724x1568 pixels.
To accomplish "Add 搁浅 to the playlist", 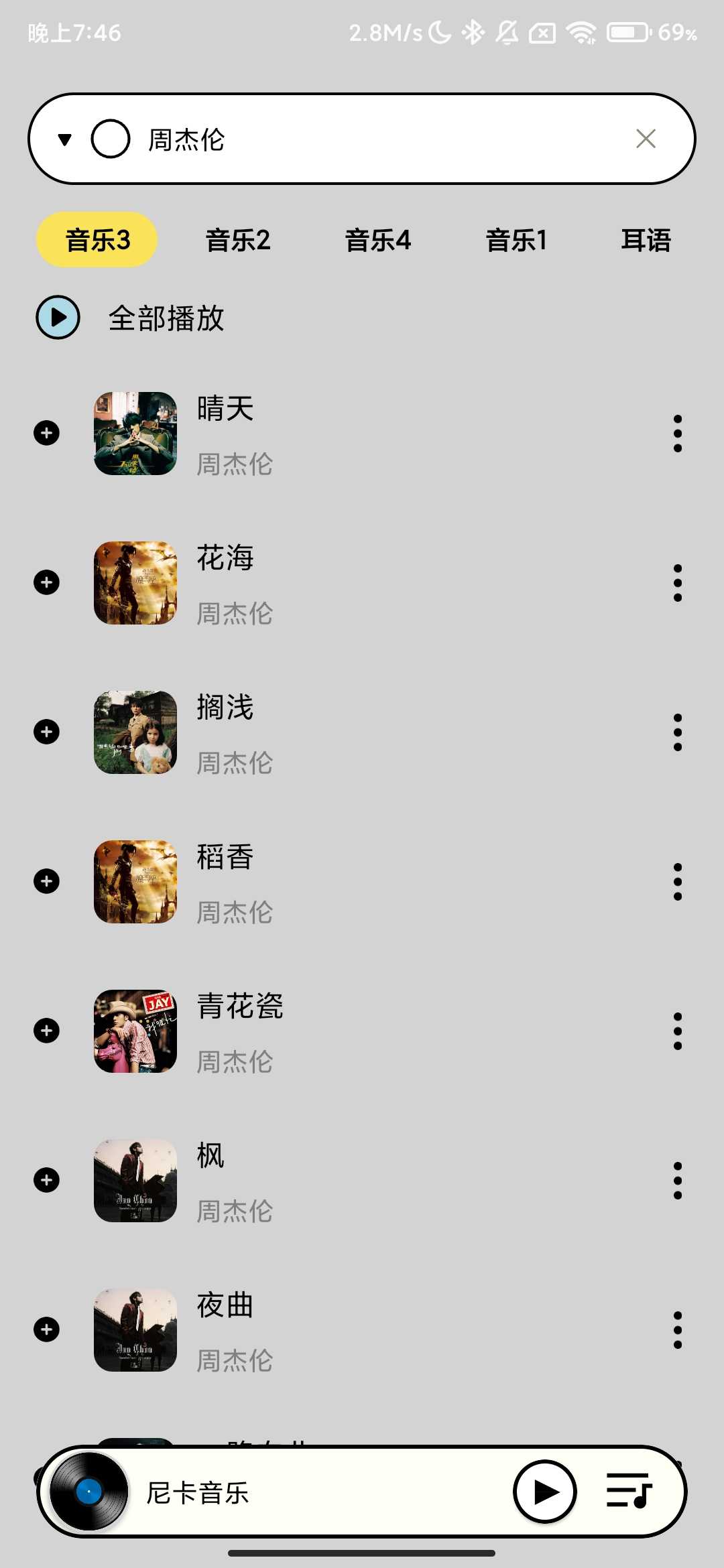I will point(47,732).
